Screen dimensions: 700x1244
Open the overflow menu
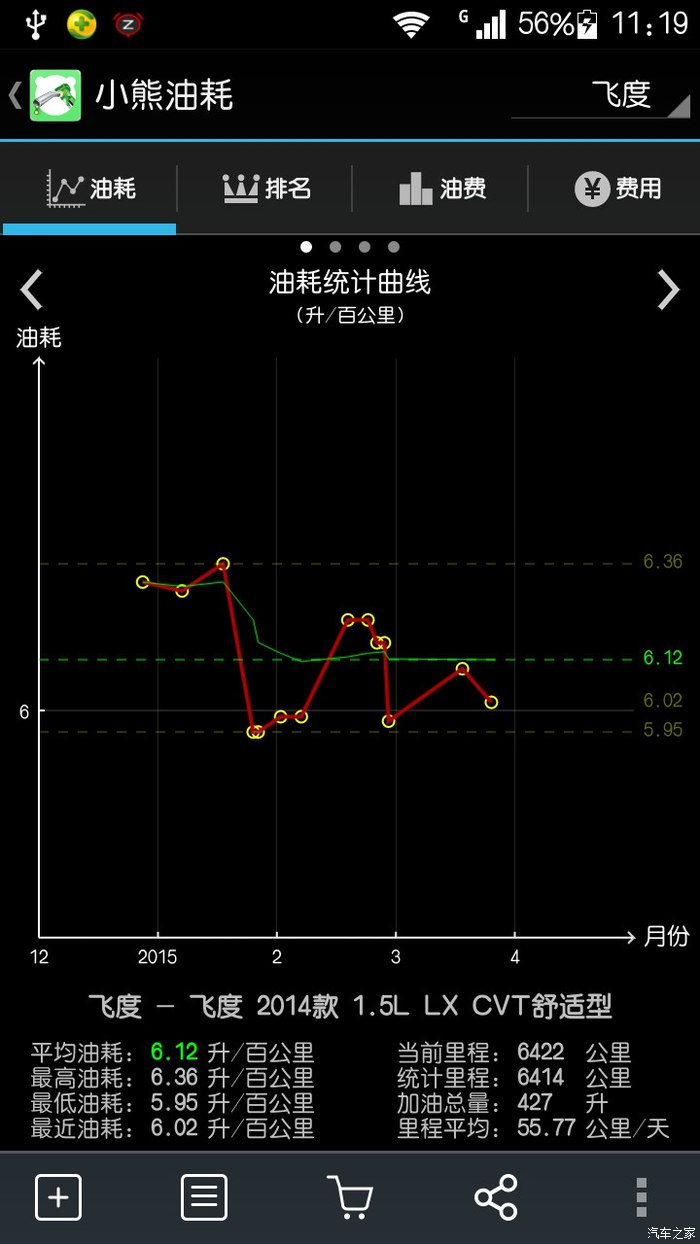pyautogui.click(x=641, y=1197)
